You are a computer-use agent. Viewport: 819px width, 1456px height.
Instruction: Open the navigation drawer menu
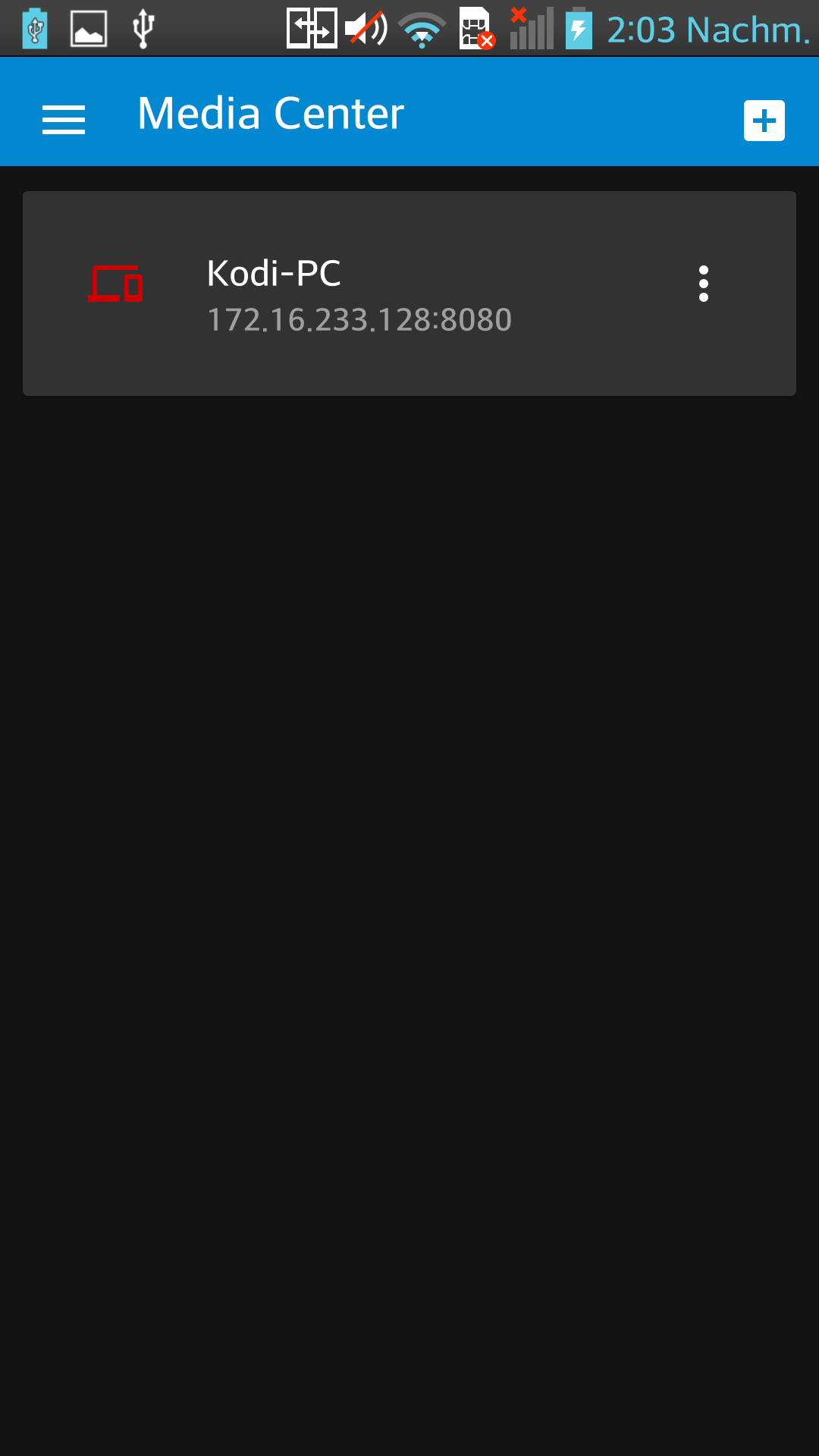[64, 120]
